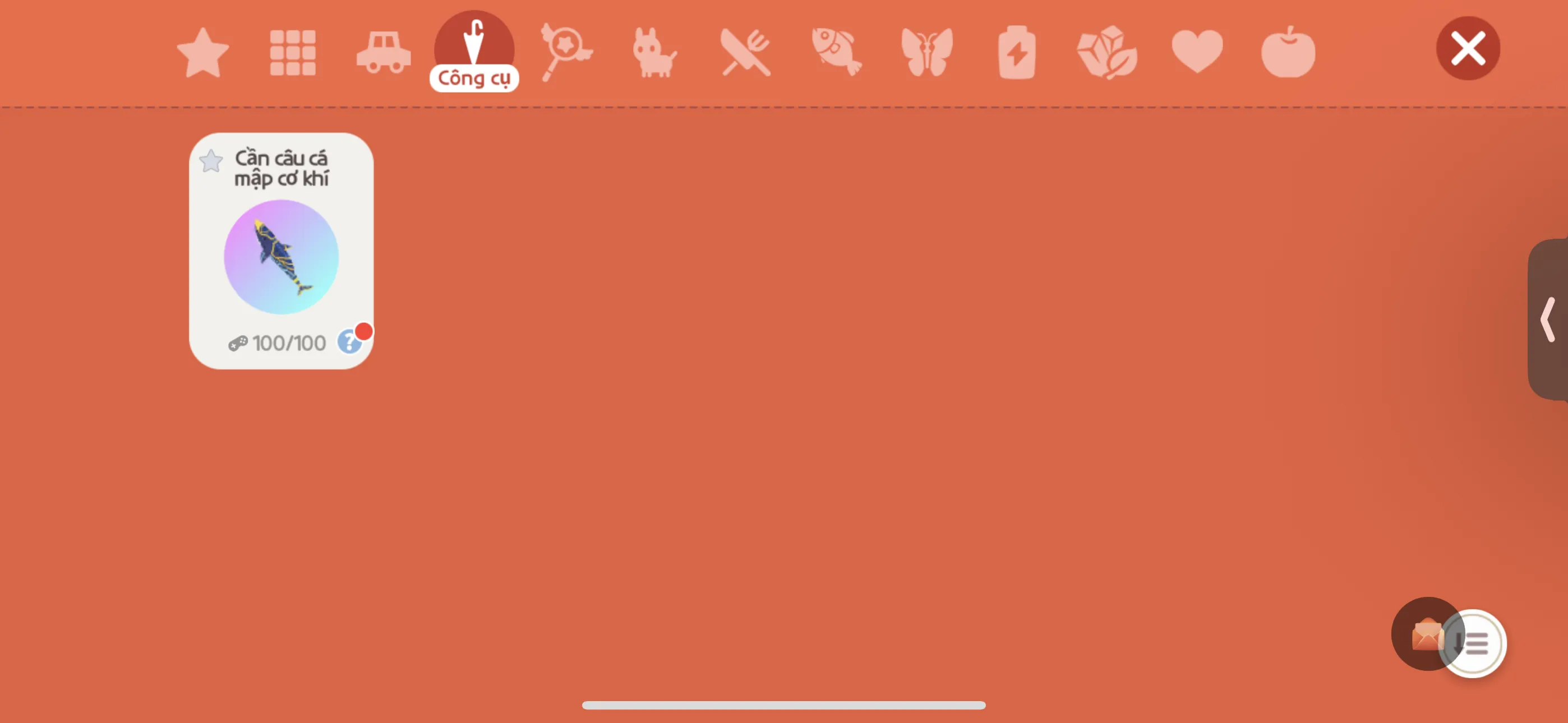1568x723 pixels.
Task: Switch to the heart tab
Action: [x=1197, y=52]
